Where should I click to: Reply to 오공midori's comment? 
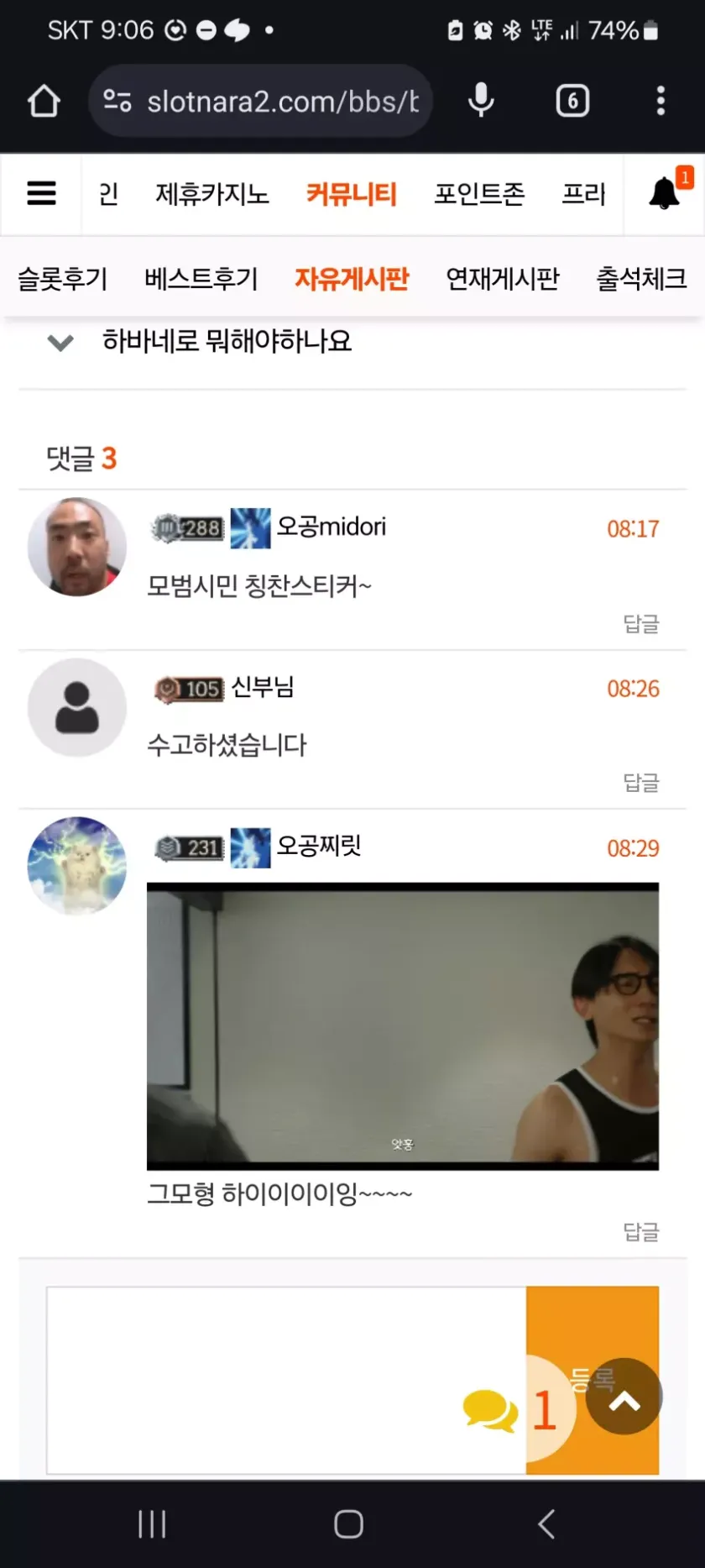tap(640, 624)
